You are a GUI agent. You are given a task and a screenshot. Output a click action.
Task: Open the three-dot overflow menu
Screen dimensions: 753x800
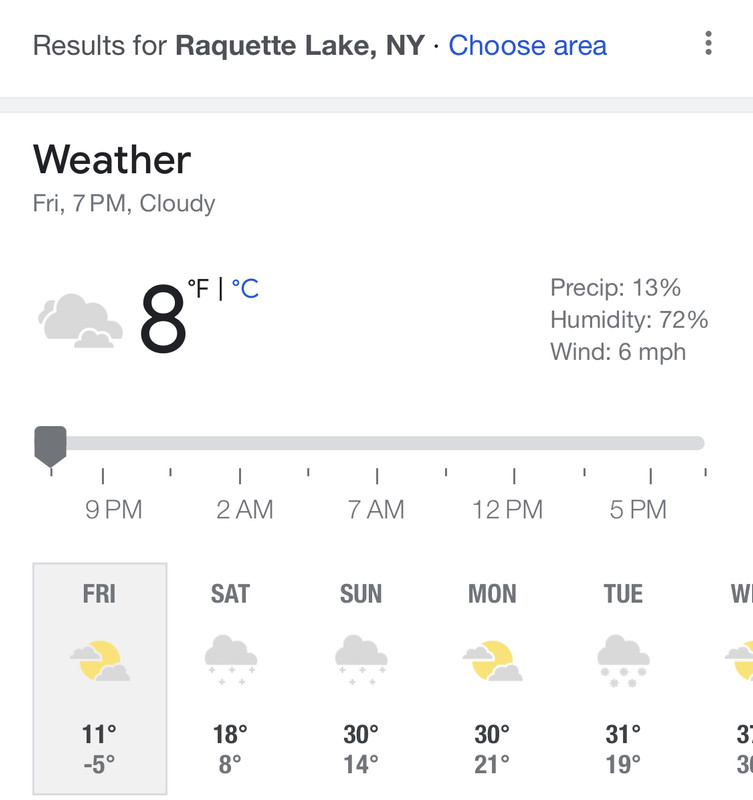[x=708, y=43]
